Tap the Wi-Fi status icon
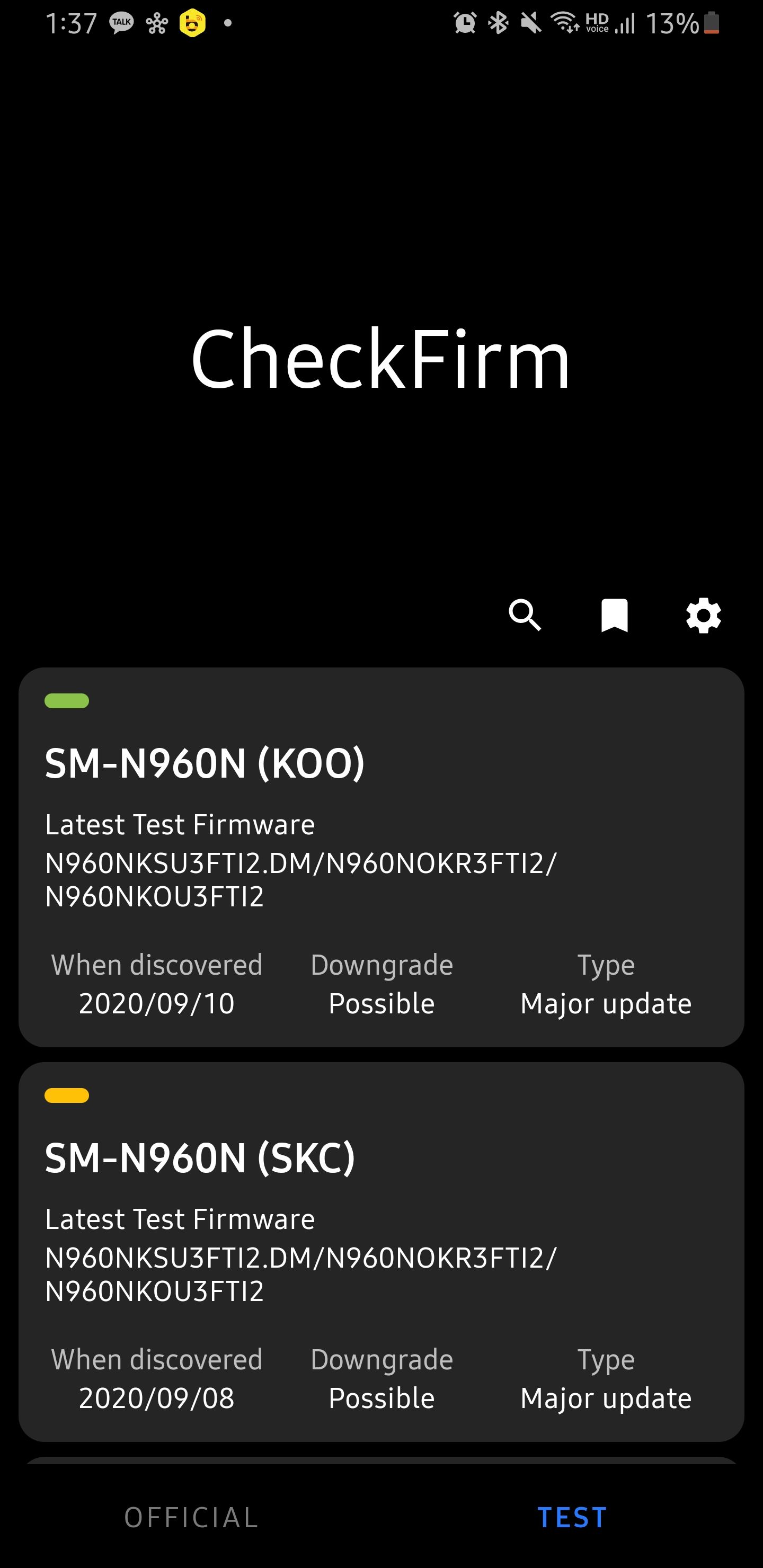Image resolution: width=763 pixels, height=1568 pixels. [x=564, y=23]
